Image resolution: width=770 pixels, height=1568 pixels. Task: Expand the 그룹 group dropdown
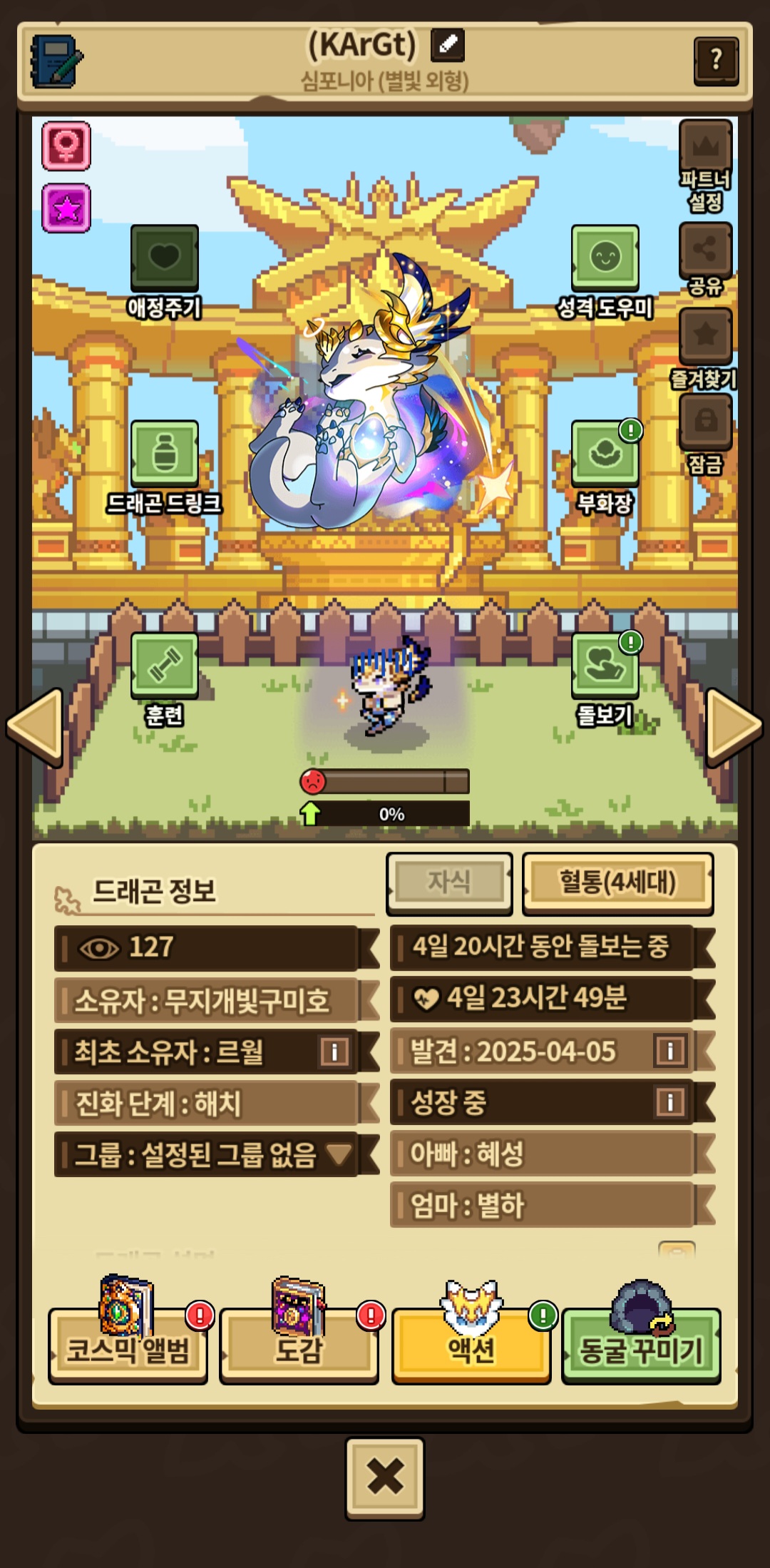pyautogui.click(x=339, y=1154)
